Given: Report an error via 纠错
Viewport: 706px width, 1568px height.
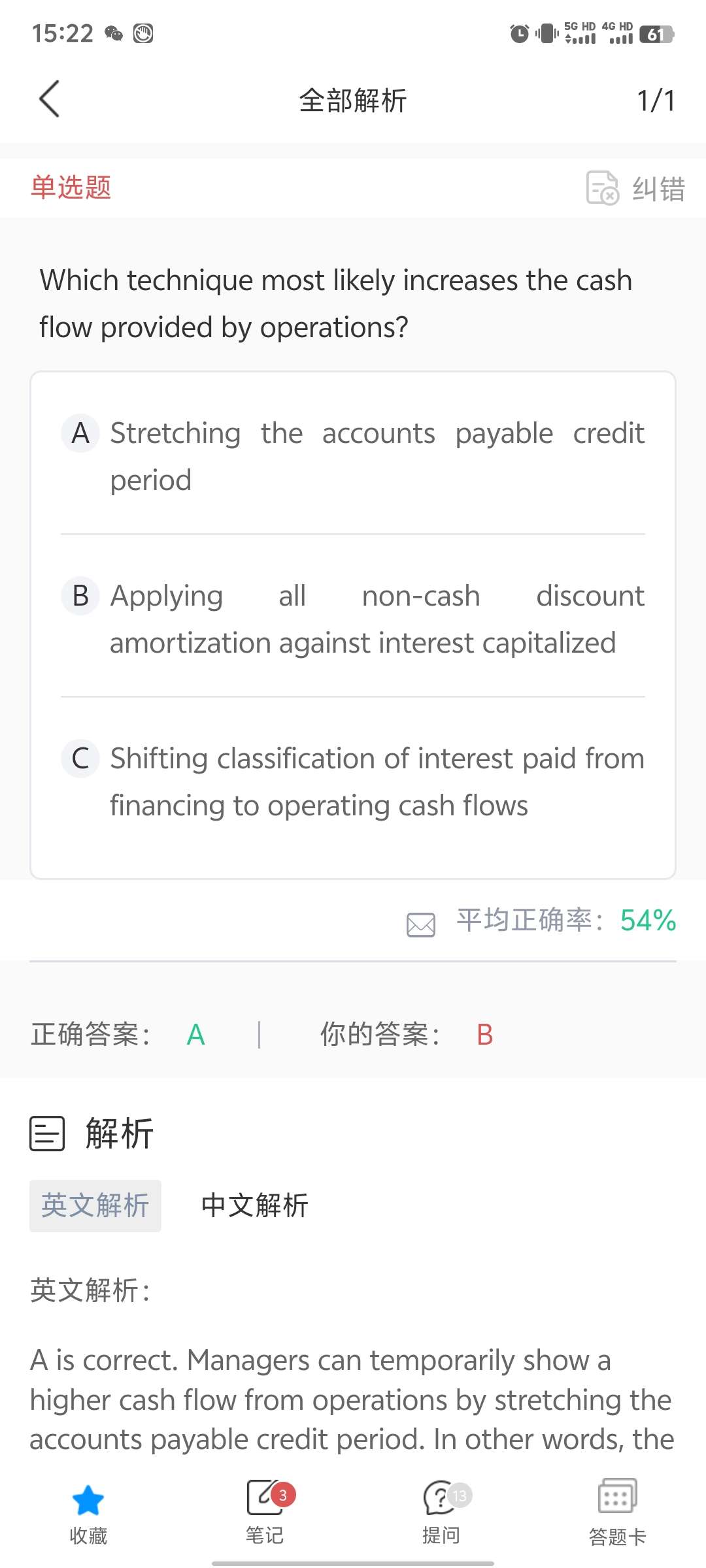Looking at the screenshot, I should [x=635, y=189].
